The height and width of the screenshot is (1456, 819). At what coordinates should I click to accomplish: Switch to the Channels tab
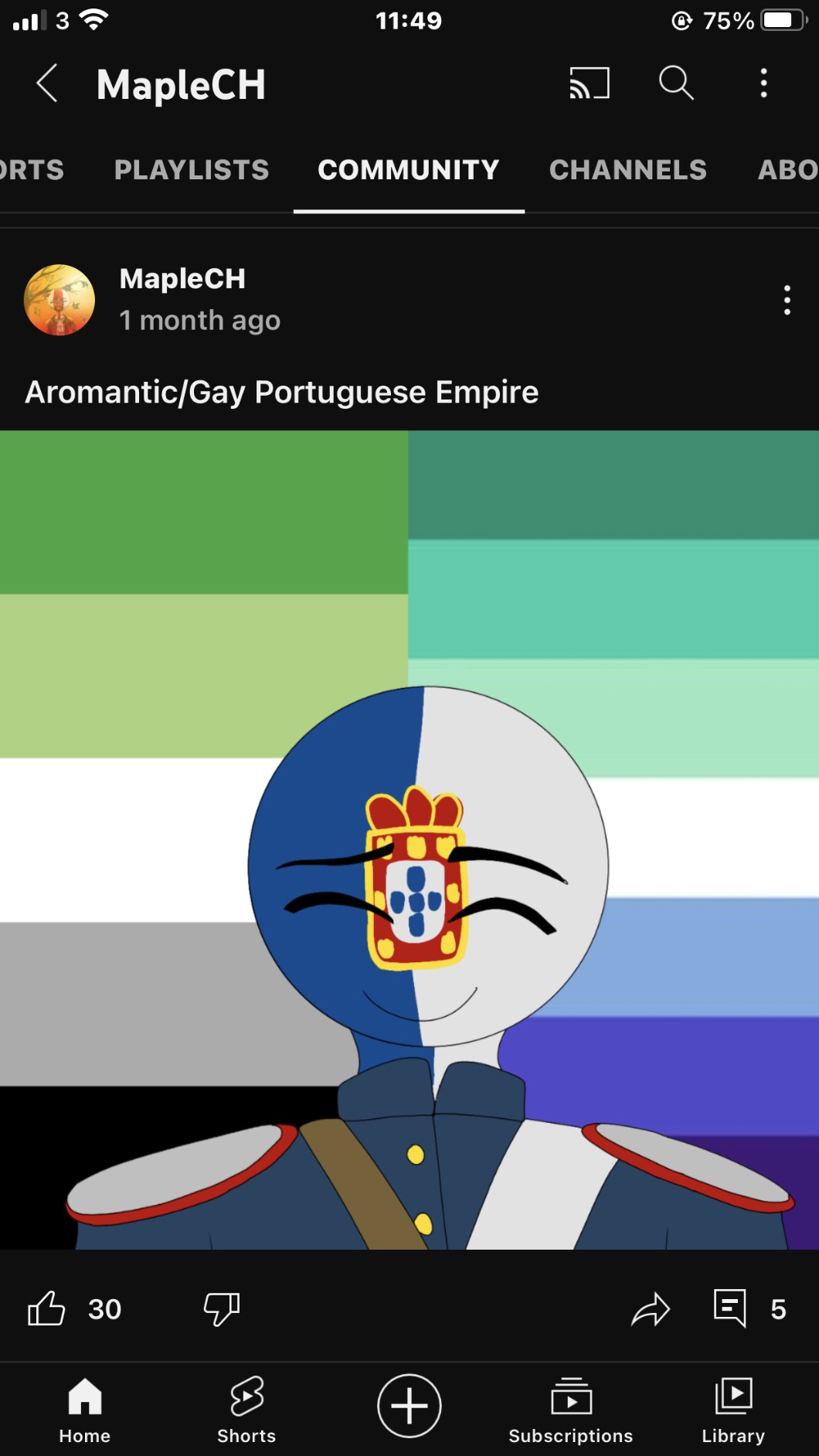pyautogui.click(x=627, y=170)
